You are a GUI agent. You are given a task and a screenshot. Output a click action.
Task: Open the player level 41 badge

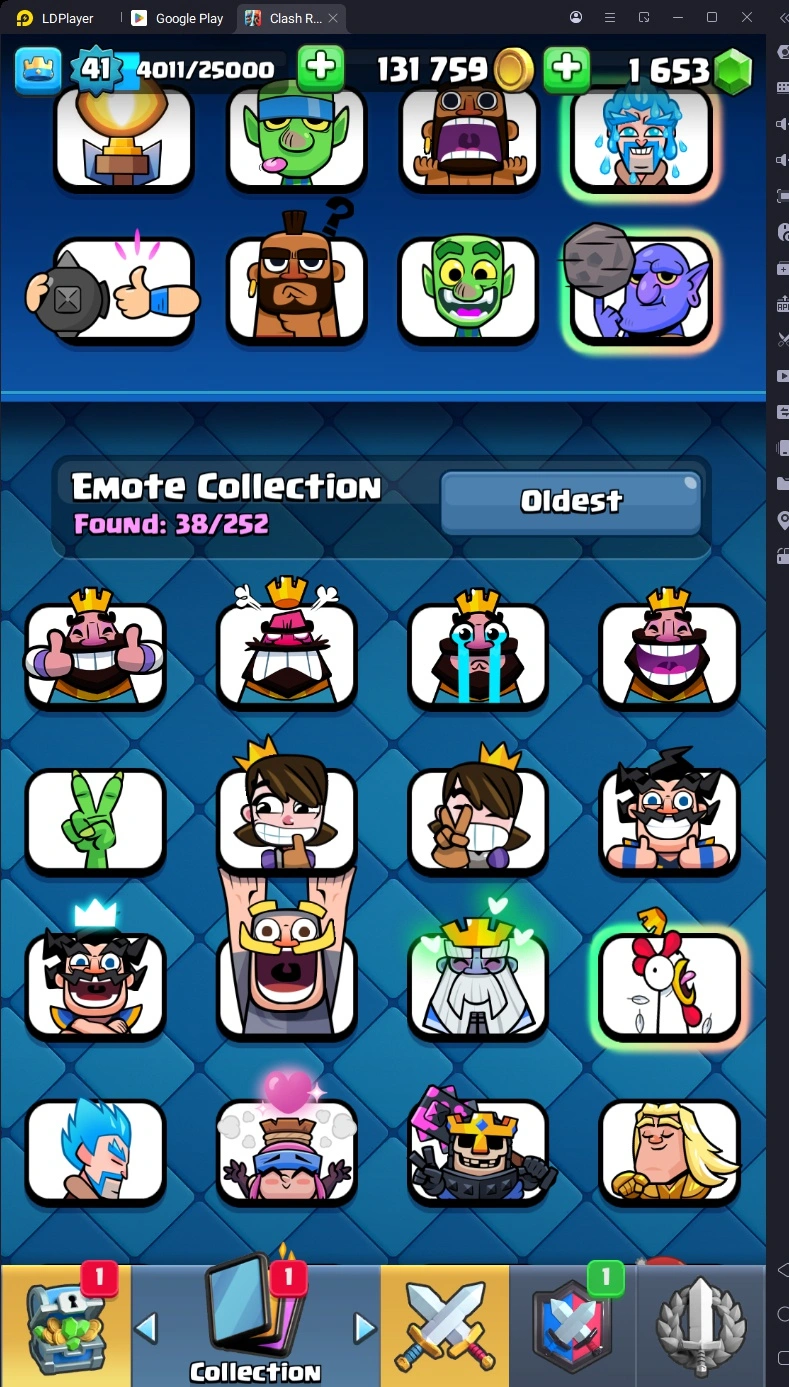click(95, 68)
